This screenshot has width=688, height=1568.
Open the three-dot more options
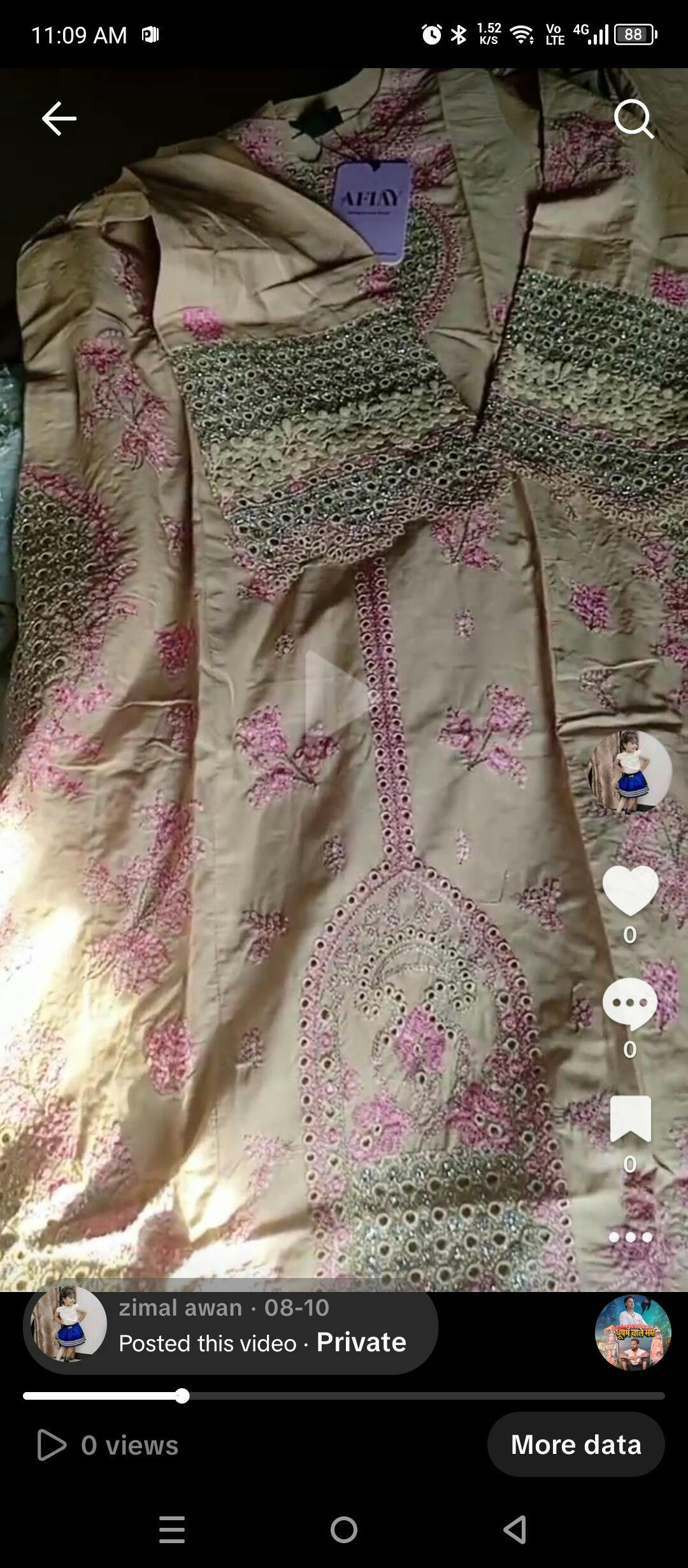click(630, 1237)
